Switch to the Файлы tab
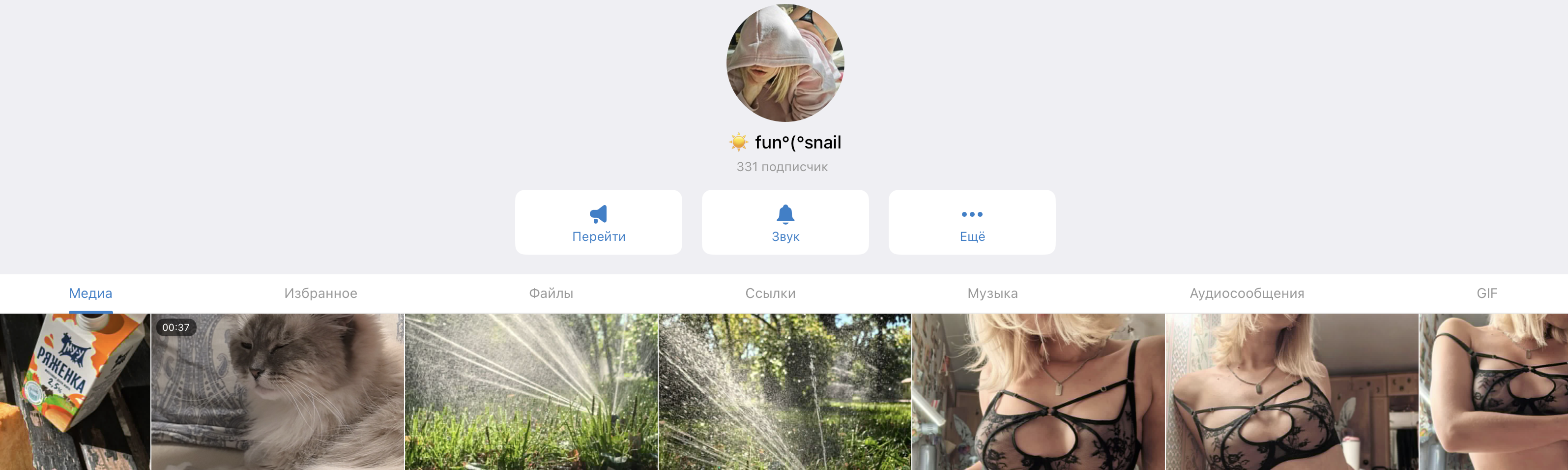 [551, 294]
